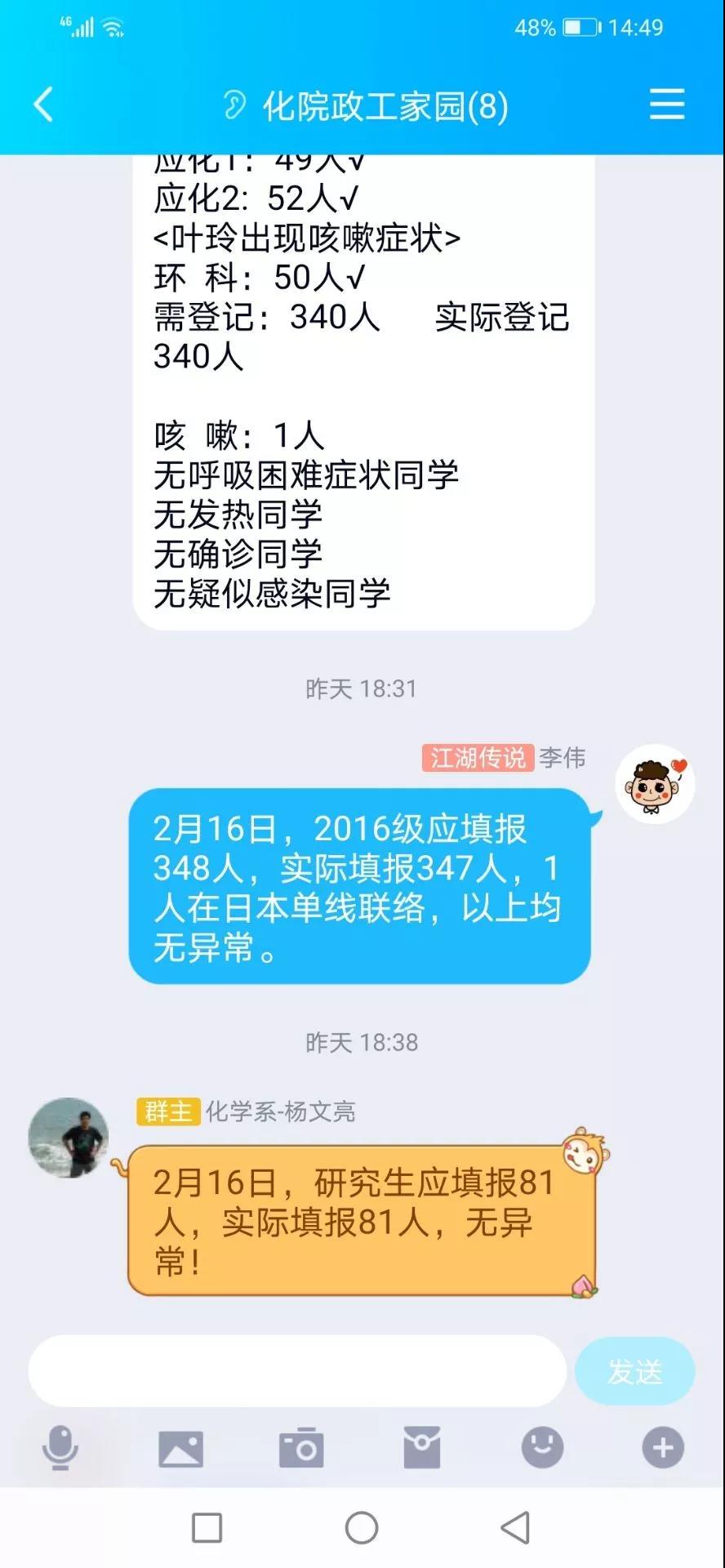Open the emoji panel
The width and height of the screenshot is (725, 1568).
tap(542, 1448)
